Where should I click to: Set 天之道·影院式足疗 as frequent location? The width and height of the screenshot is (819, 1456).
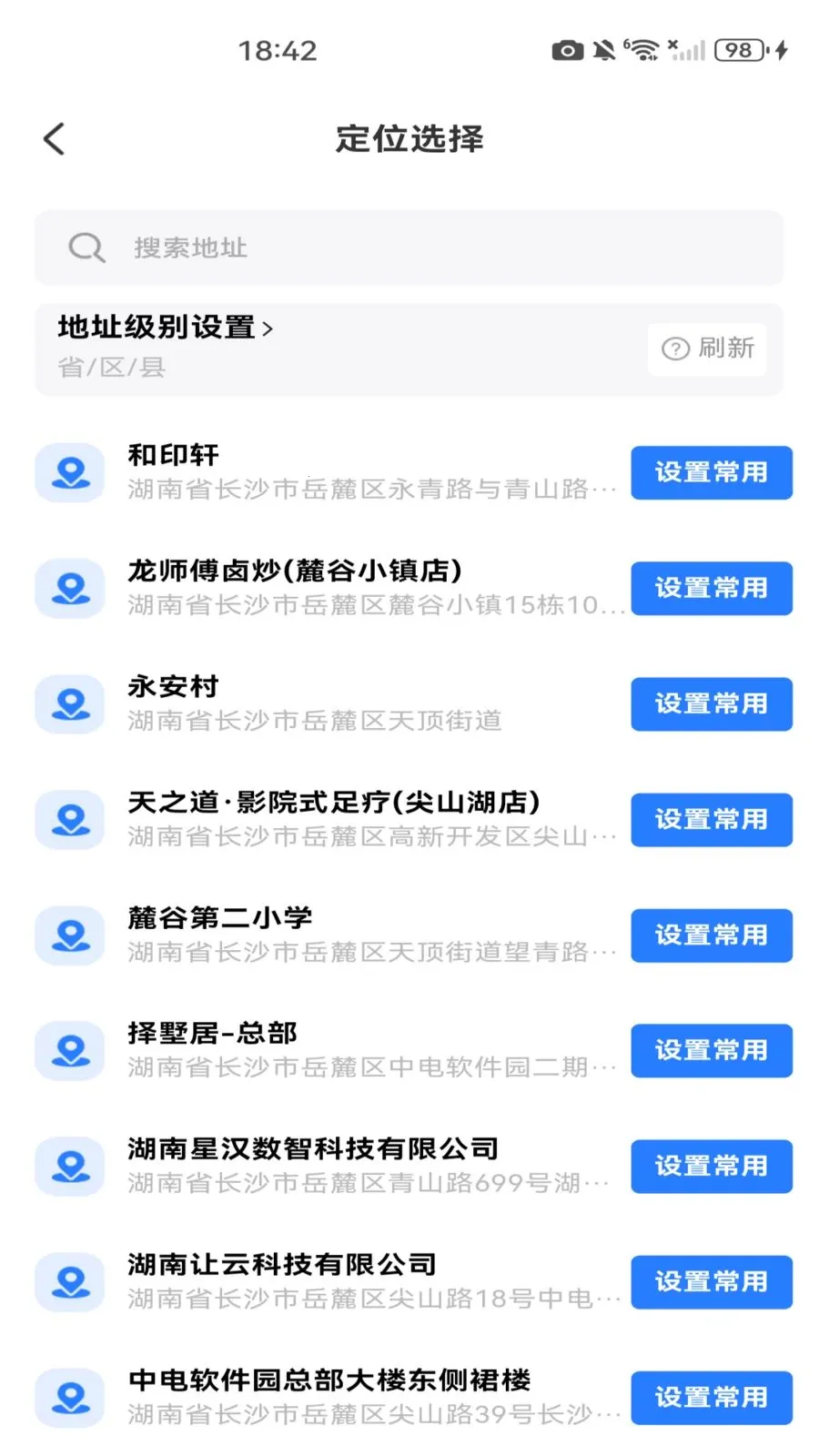point(711,819)
